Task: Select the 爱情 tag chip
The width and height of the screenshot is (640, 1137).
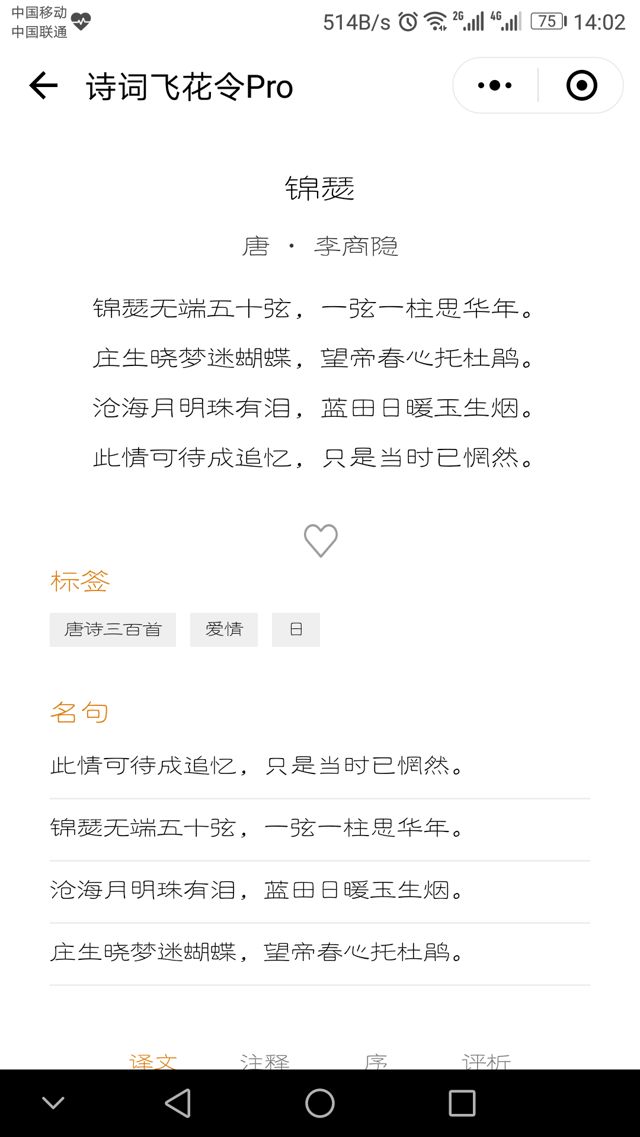Action: (224, 630)
